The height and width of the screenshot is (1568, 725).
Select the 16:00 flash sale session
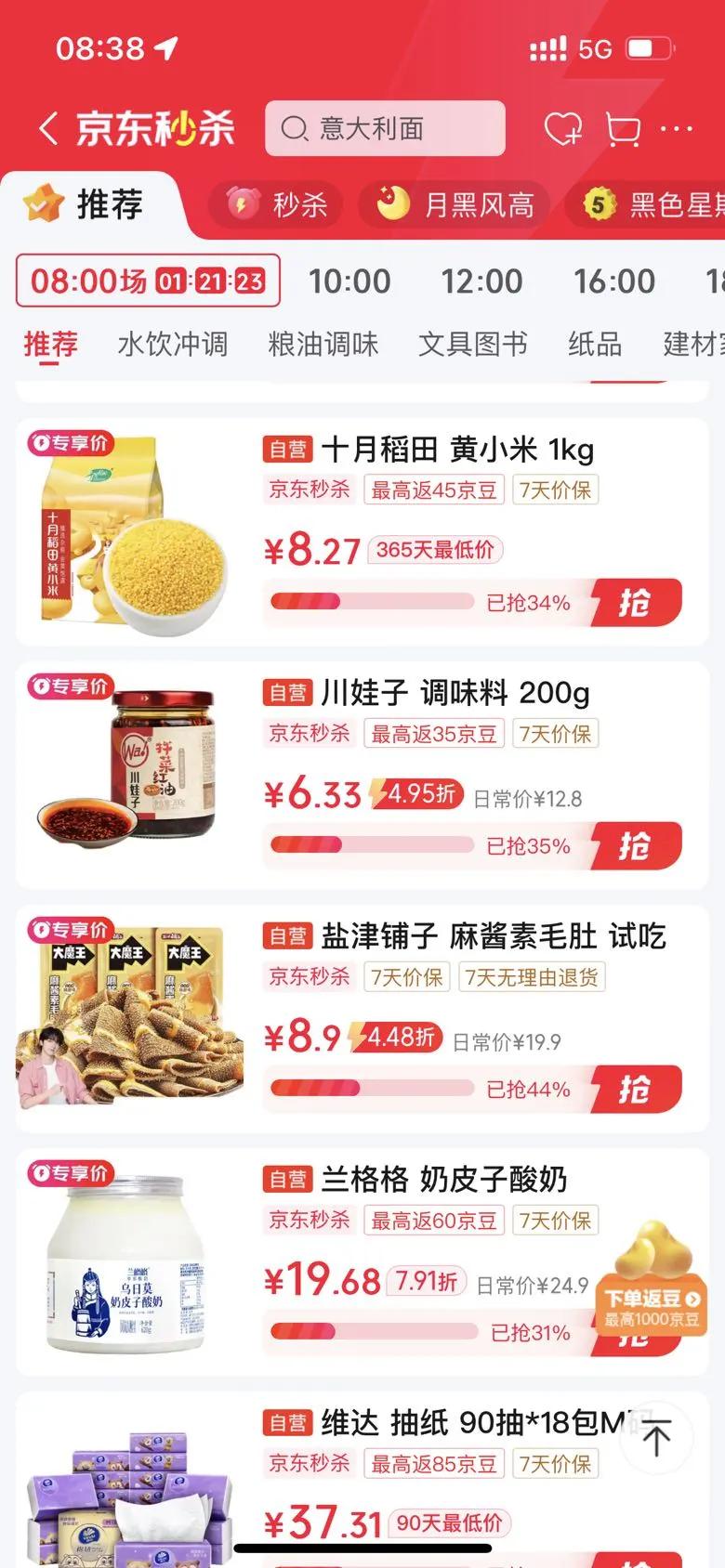(x=614, y=281)
